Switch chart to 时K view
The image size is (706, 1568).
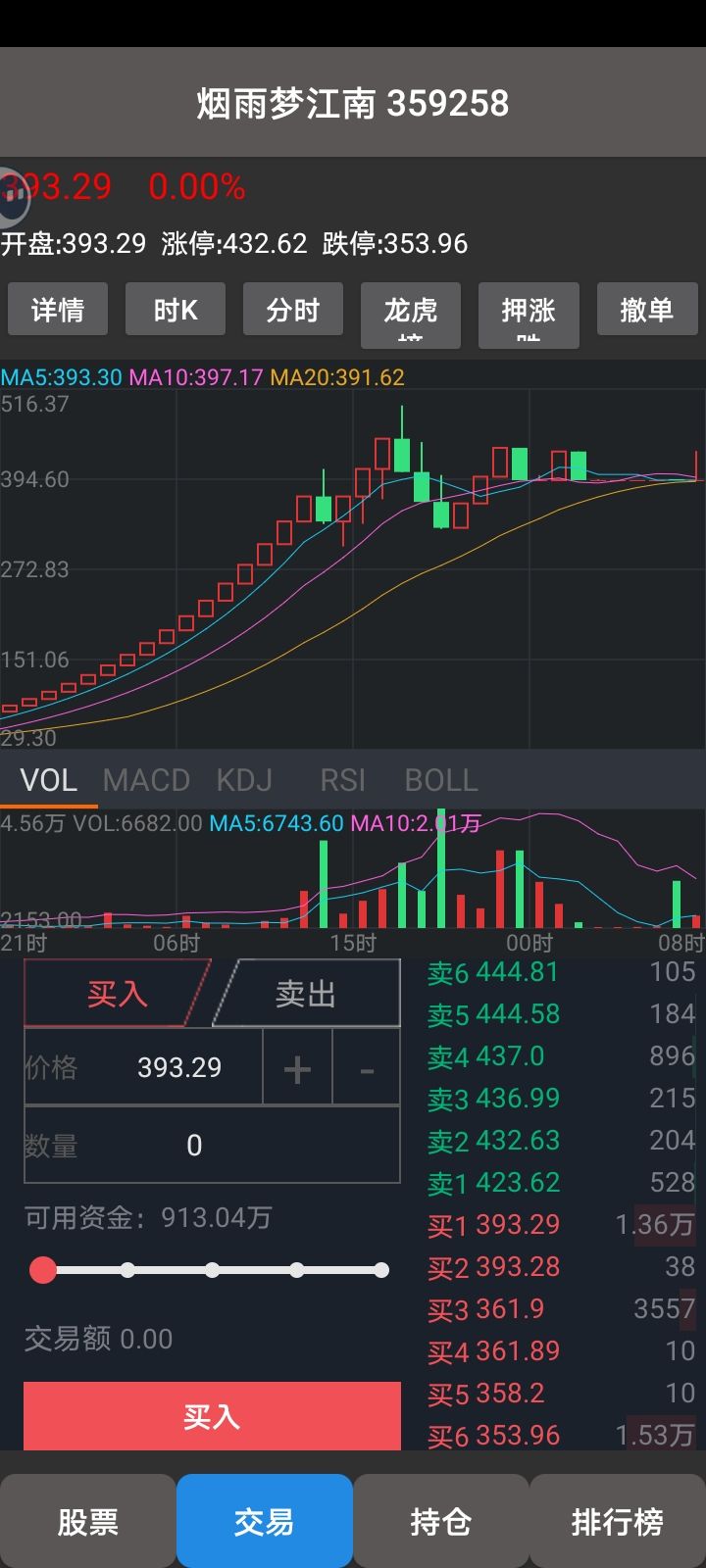point(176,310)
